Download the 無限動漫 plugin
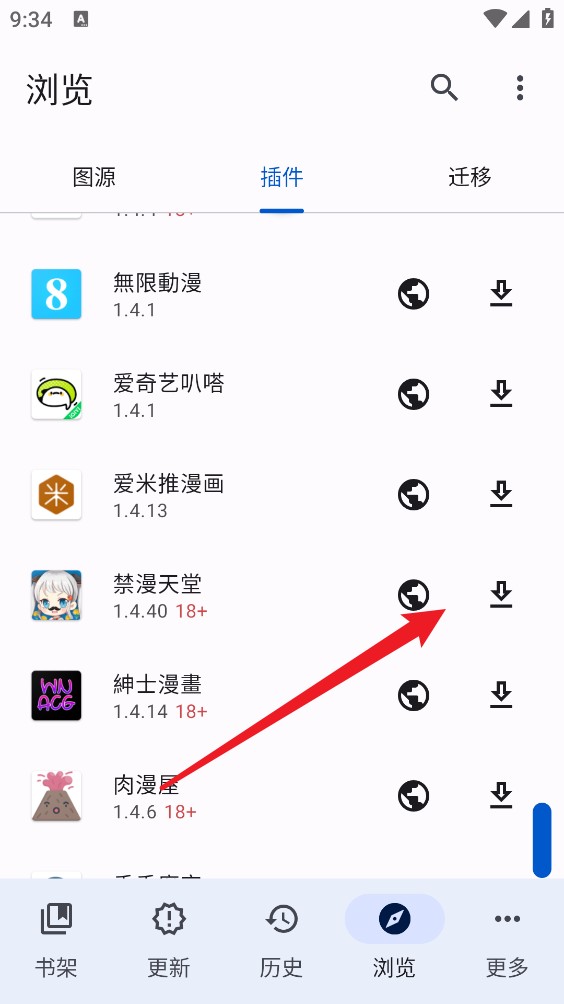The width and height of the screenshot is (564, 1004). click(x=501, y=294)
